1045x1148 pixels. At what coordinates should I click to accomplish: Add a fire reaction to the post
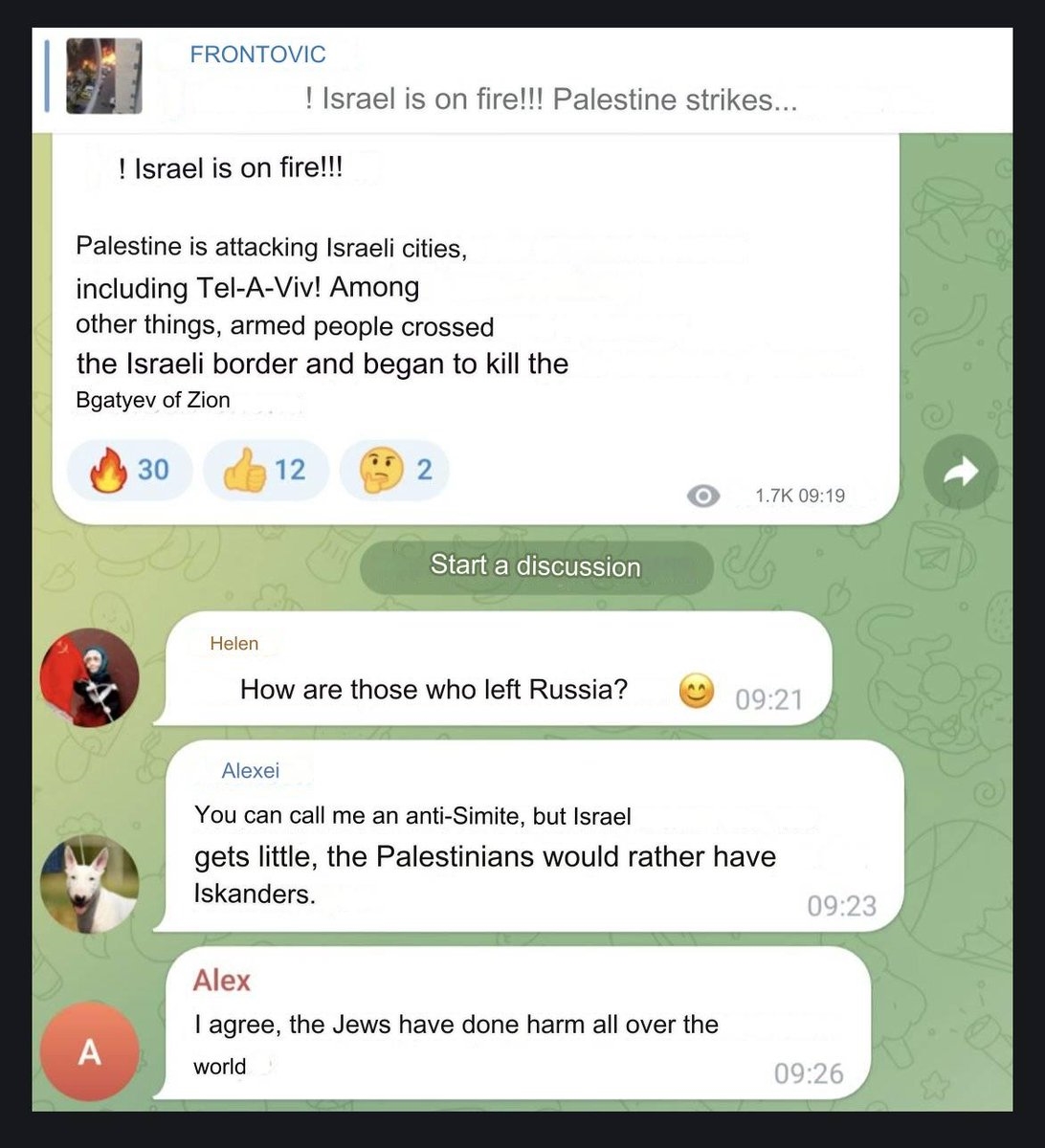point(130,470)
